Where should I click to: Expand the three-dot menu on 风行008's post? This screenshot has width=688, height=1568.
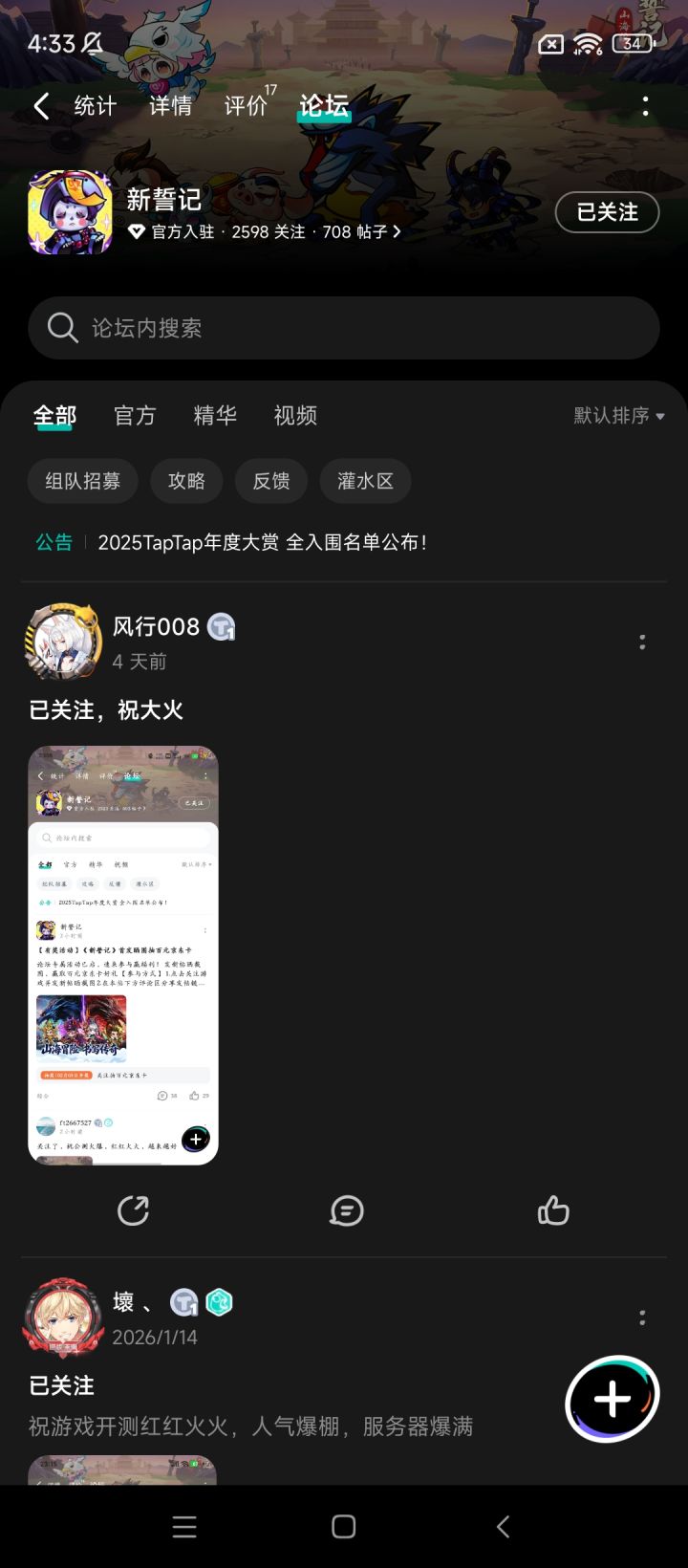point(642,642)
